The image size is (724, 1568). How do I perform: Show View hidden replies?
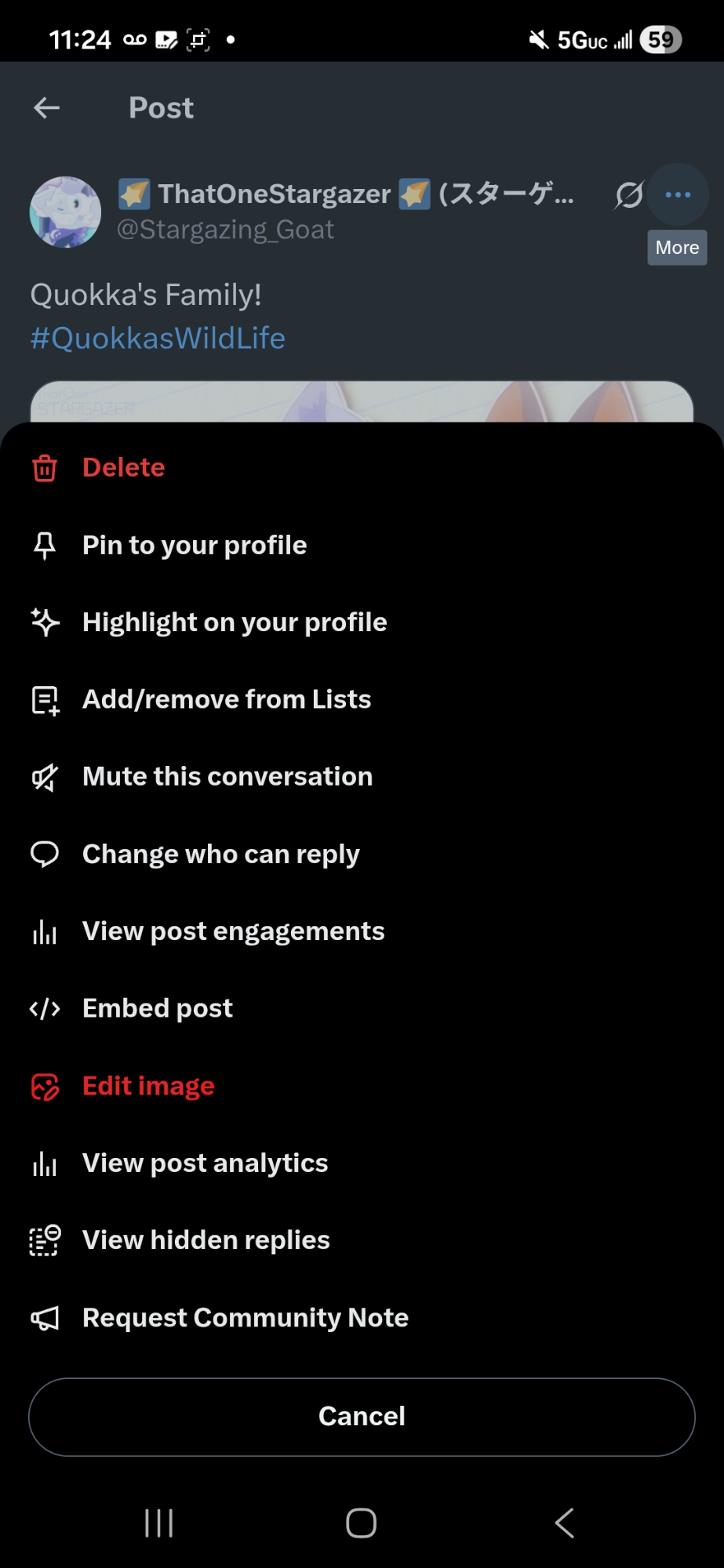click(x=206, y=1240)
